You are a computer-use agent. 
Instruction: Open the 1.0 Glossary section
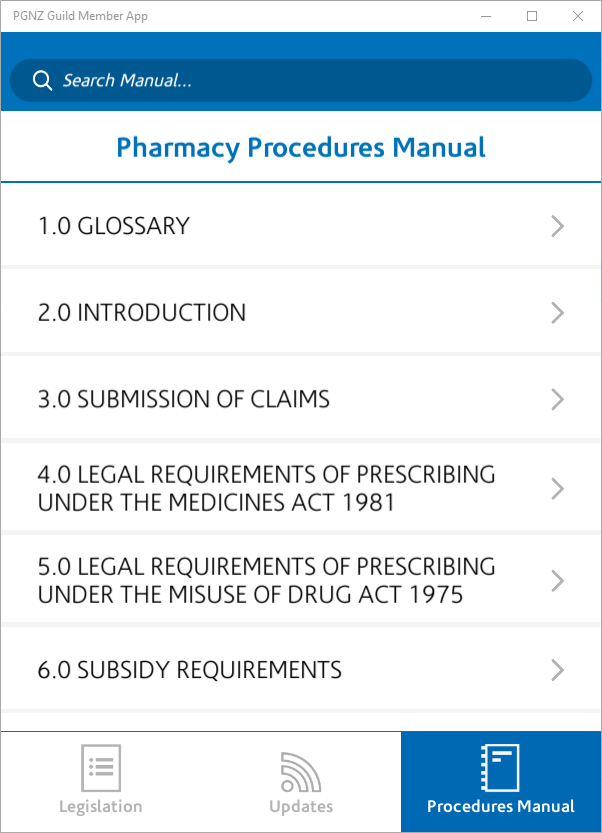point(300,226)
